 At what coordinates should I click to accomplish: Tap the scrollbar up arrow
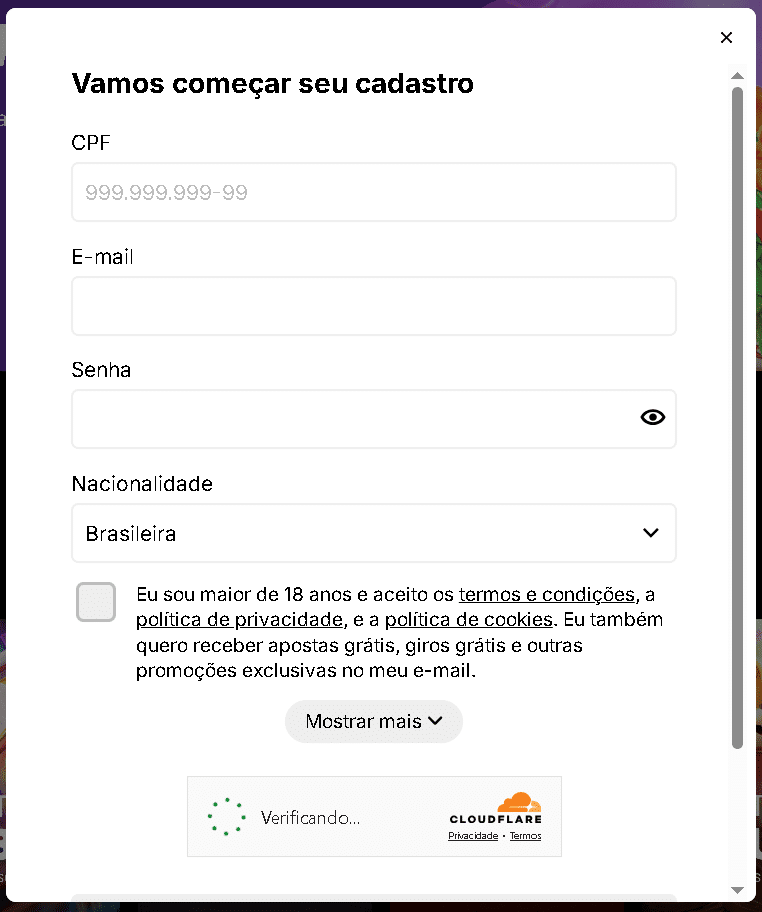tap(737, 76)
